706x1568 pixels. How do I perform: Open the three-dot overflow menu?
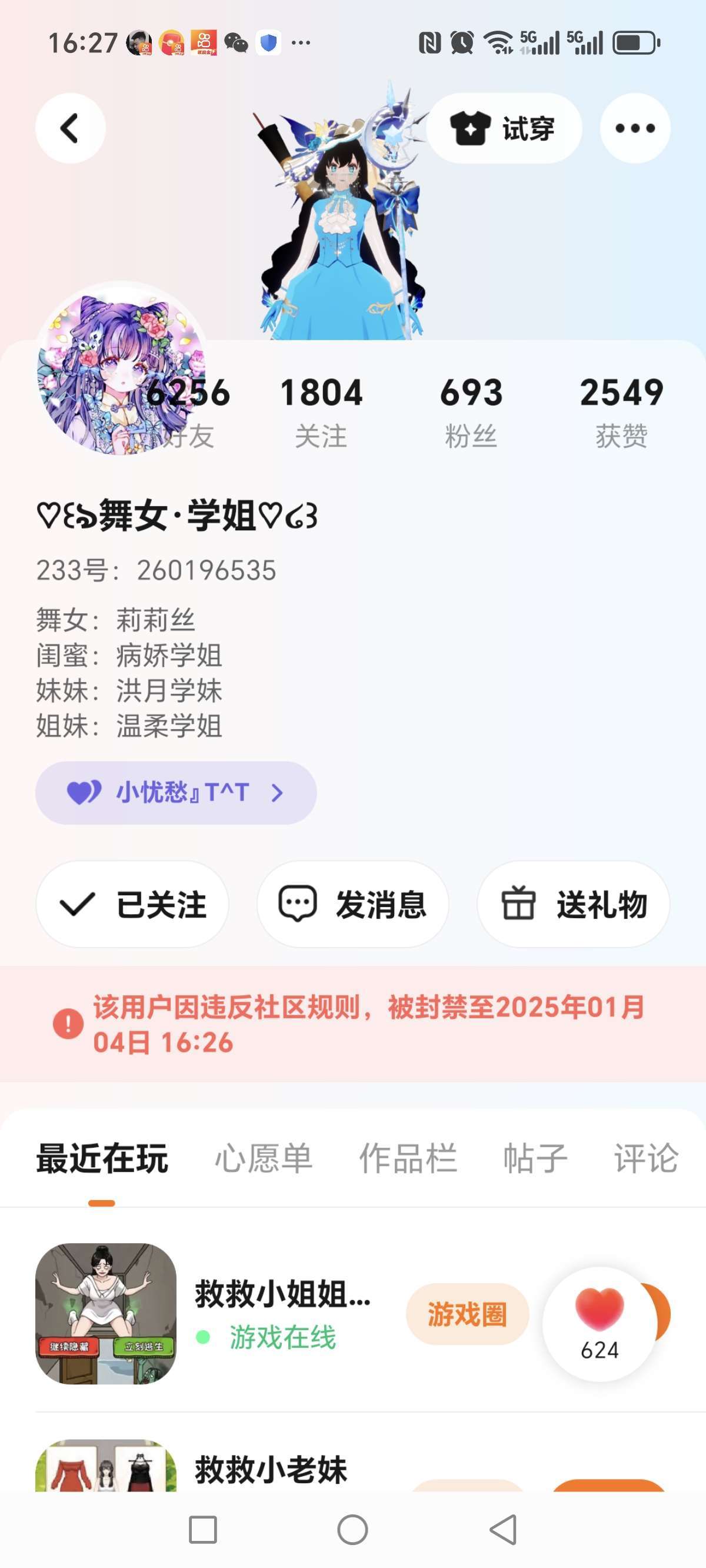coord(635,128)
